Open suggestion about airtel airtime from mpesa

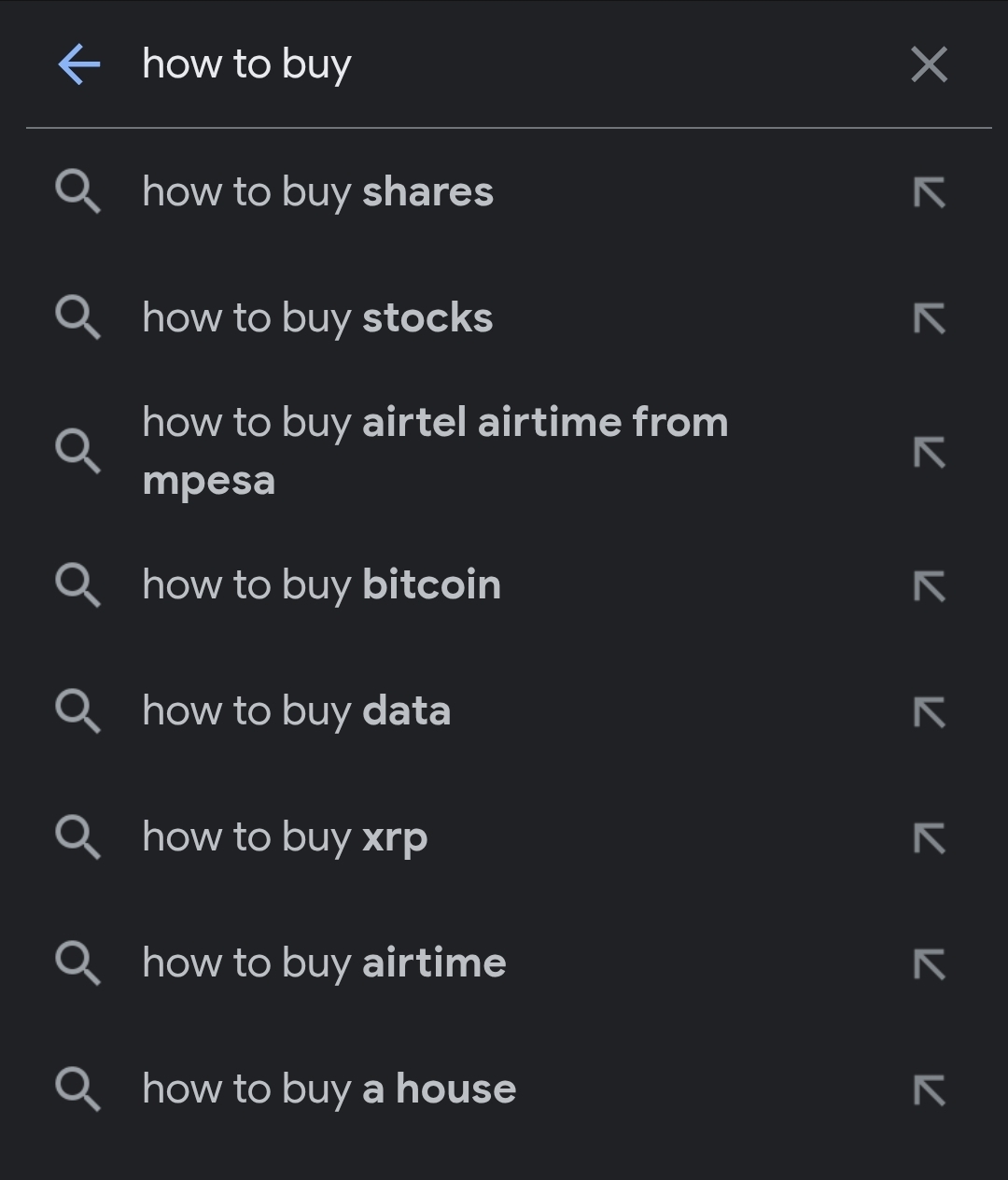tap(435, 451)
